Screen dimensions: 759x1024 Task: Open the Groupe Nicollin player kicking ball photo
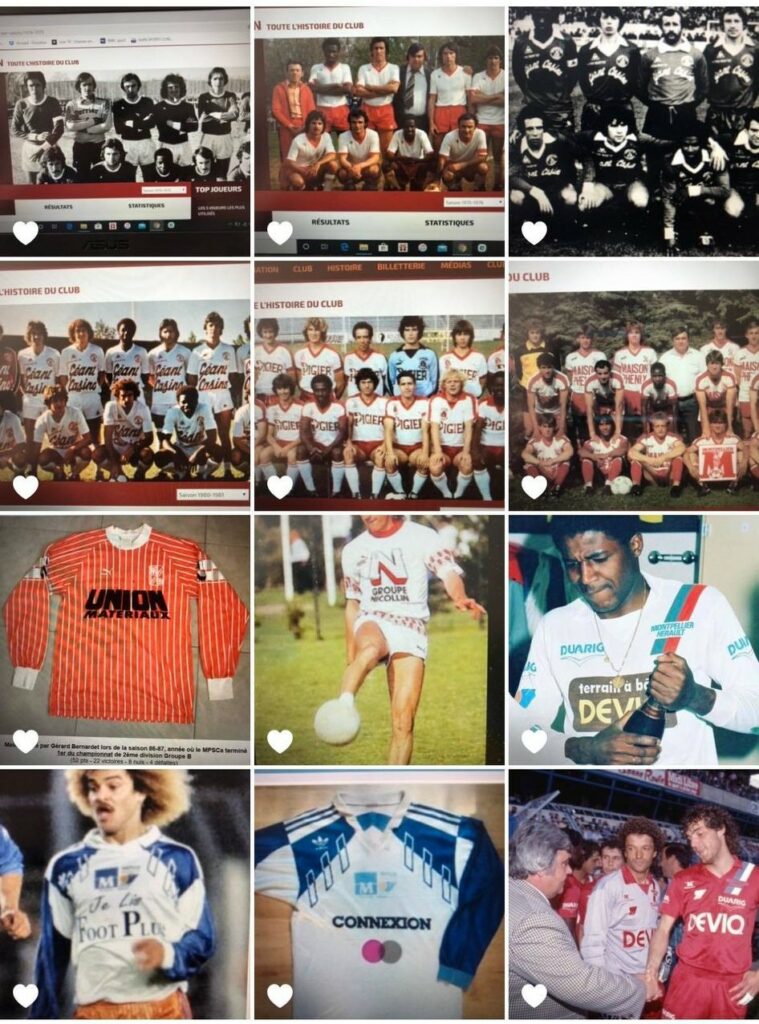coord(379,640)
